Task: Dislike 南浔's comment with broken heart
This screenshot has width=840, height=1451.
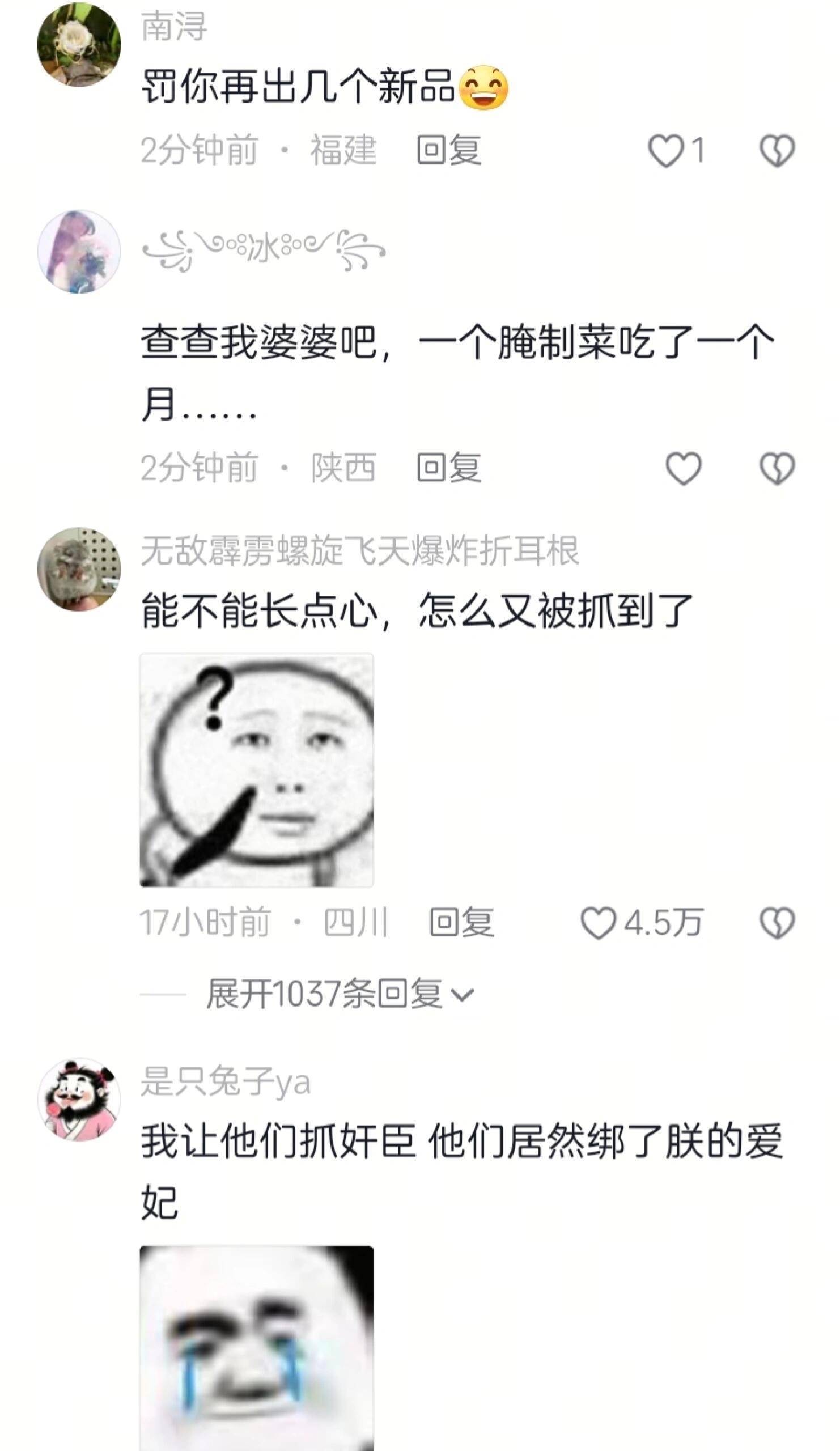Action: coord(777,151)
